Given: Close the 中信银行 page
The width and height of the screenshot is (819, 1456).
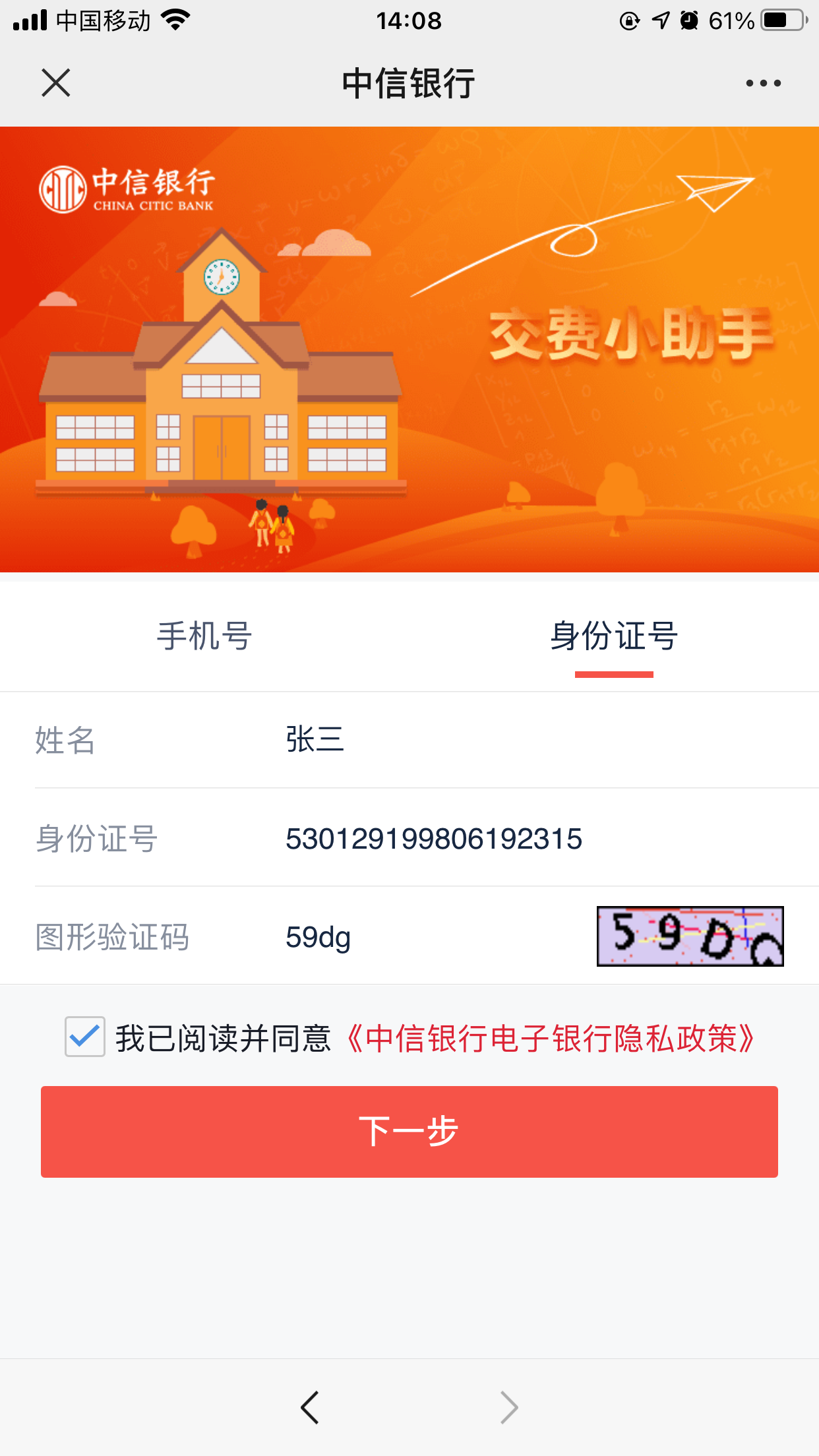Looking at the screenshot, I should tap(56, 83).
